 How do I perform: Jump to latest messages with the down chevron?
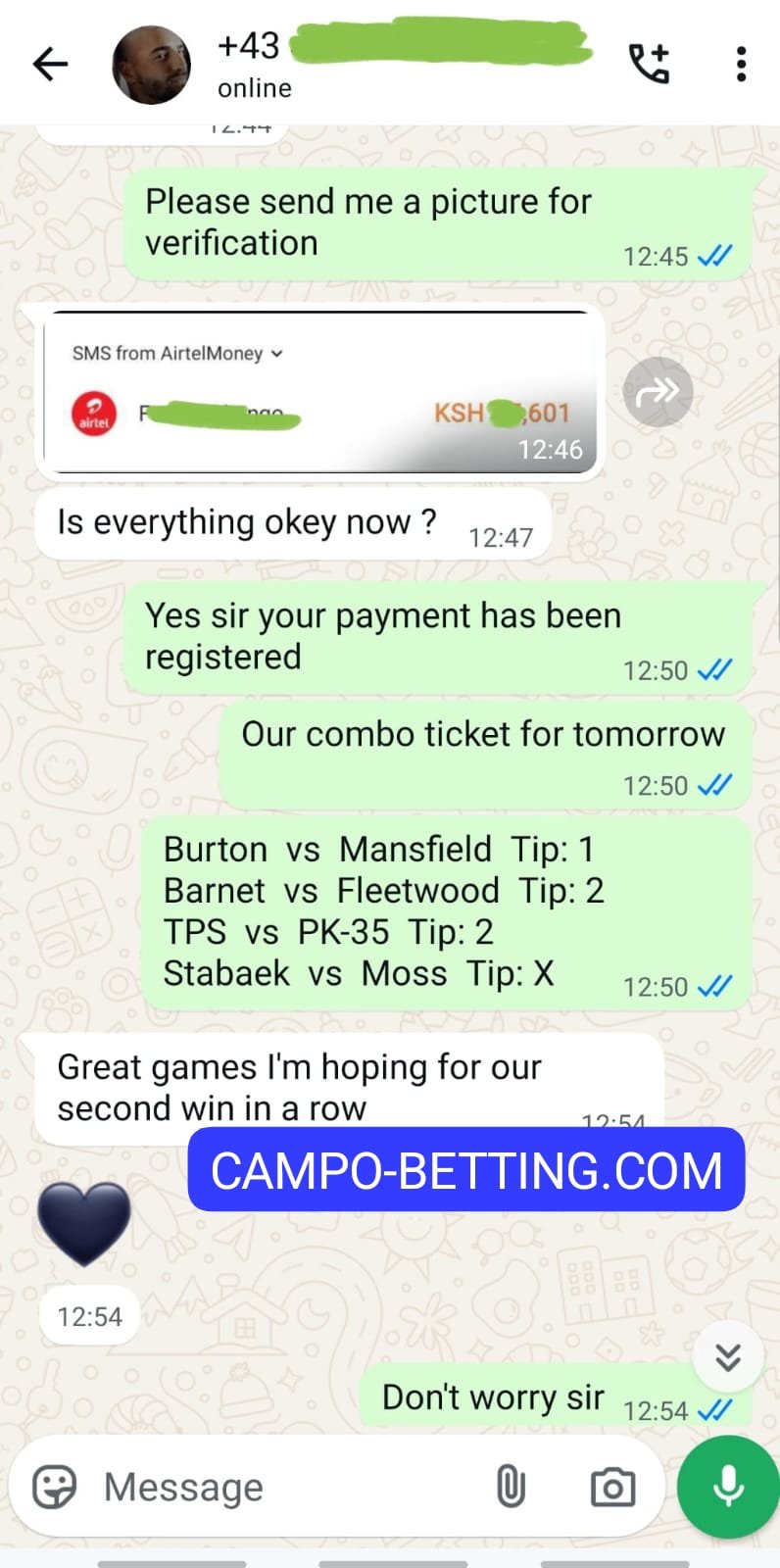coord(727,1357)
